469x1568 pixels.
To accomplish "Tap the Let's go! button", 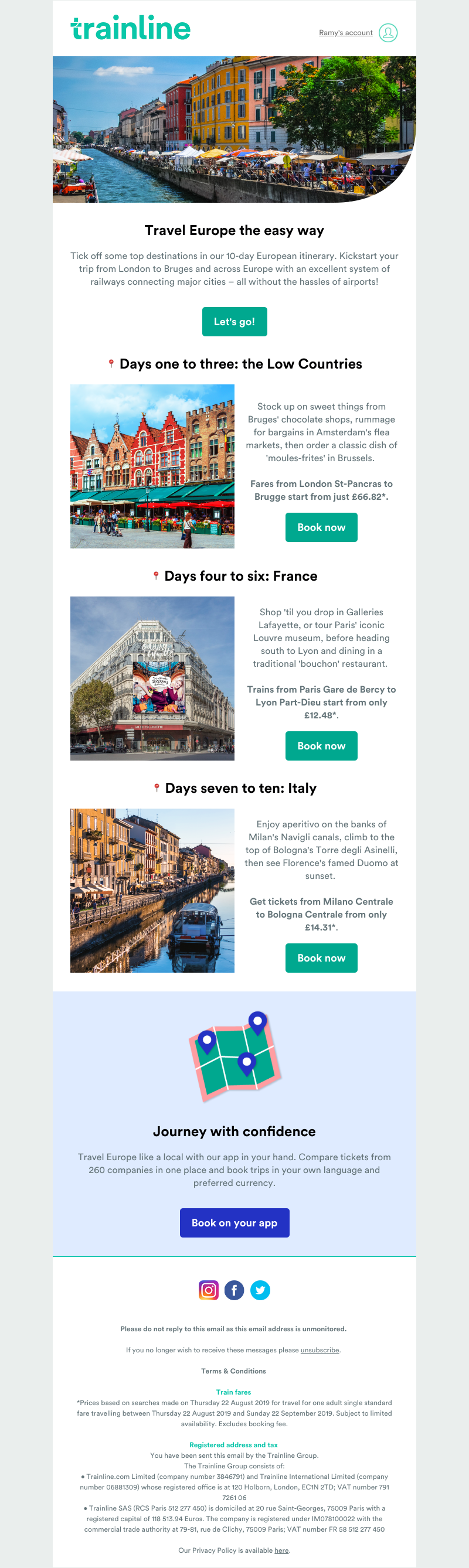I will pyautogui.click(x=235, y=321).
